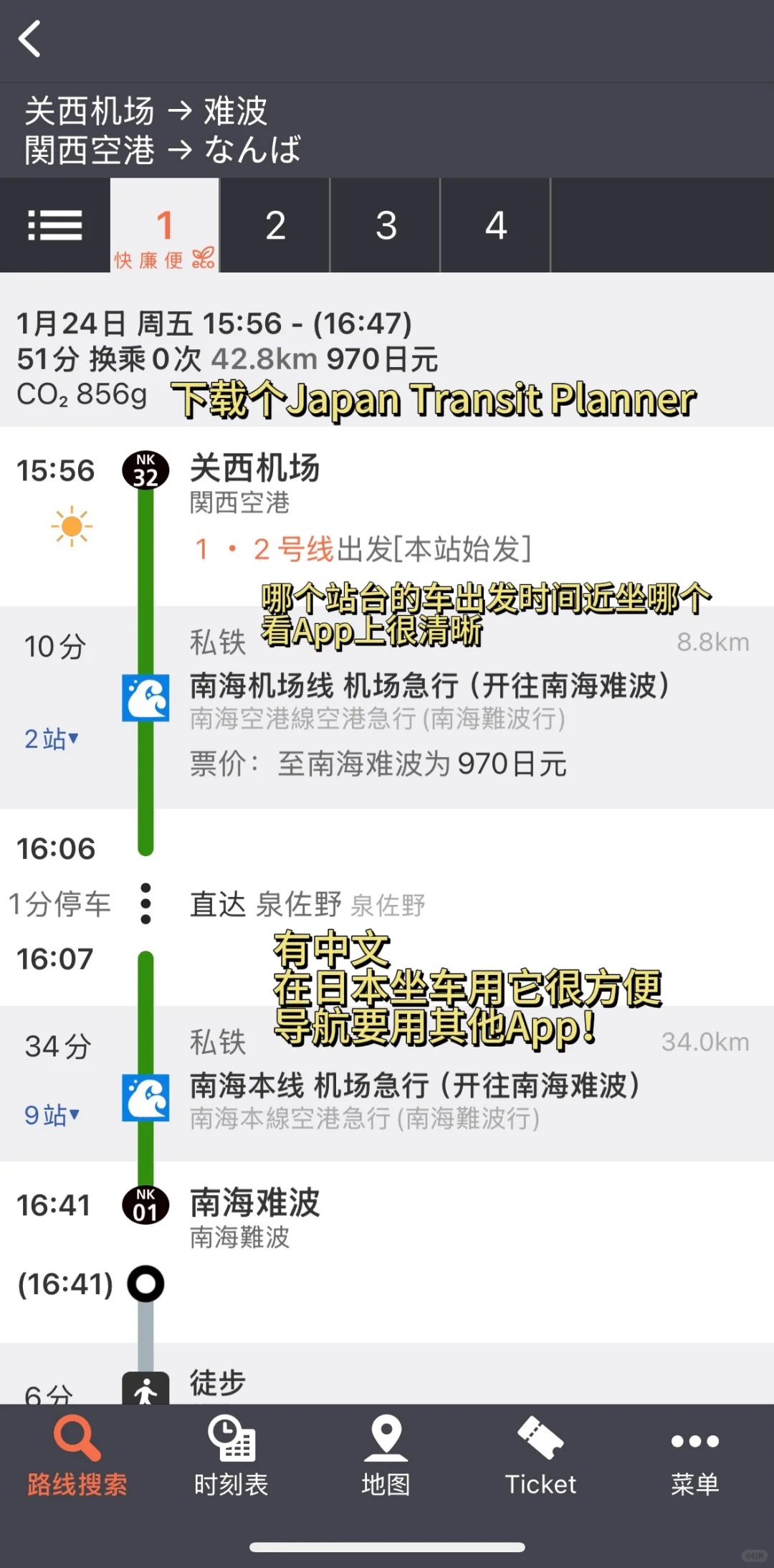Open the route list overview icon

[55, 226]
